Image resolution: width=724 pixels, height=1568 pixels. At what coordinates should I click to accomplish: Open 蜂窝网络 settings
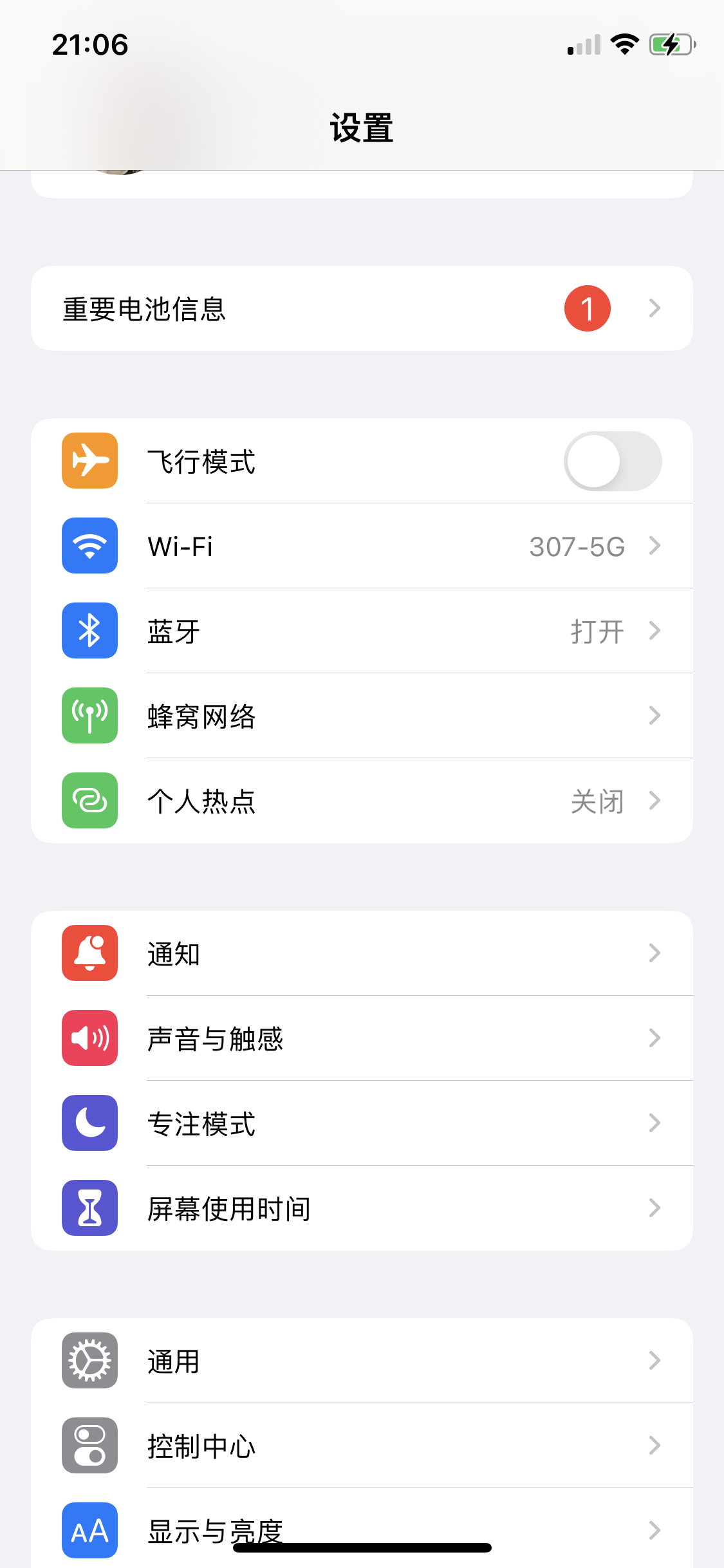[x=360, y=716]
